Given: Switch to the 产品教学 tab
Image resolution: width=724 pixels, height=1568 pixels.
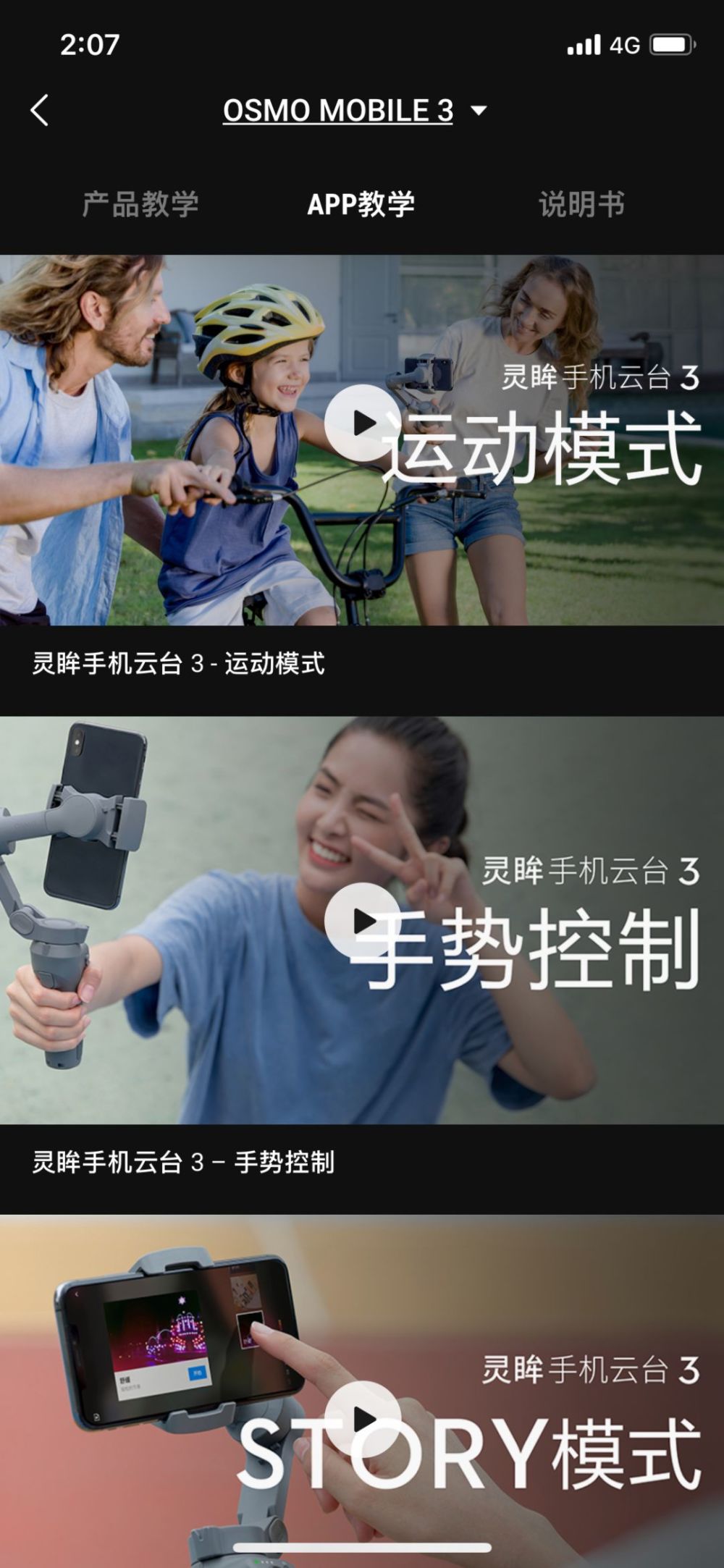Looking at the screenshot, I should [x=140, y=204].
